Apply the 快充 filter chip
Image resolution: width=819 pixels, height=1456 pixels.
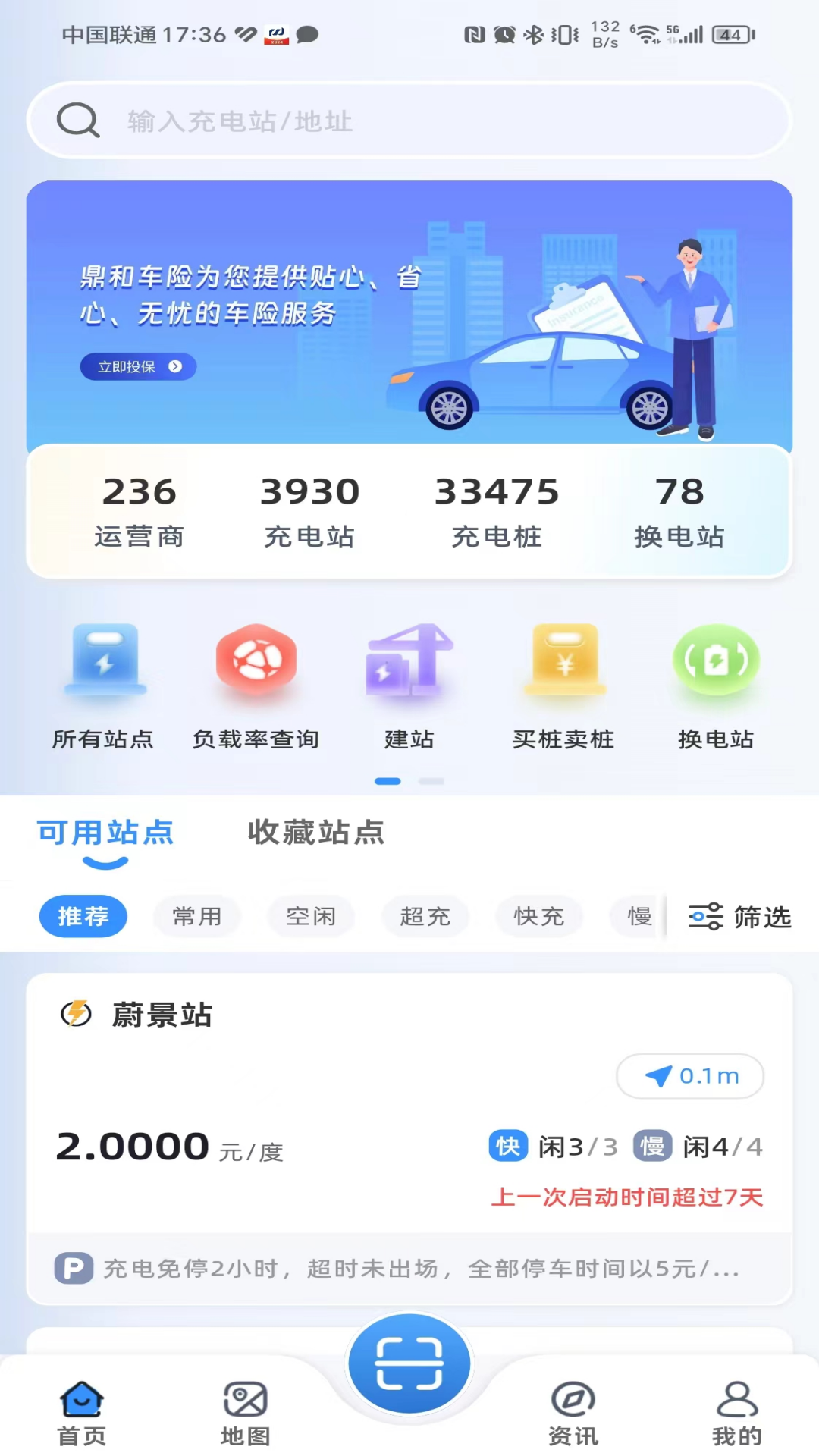click(538, 916)
